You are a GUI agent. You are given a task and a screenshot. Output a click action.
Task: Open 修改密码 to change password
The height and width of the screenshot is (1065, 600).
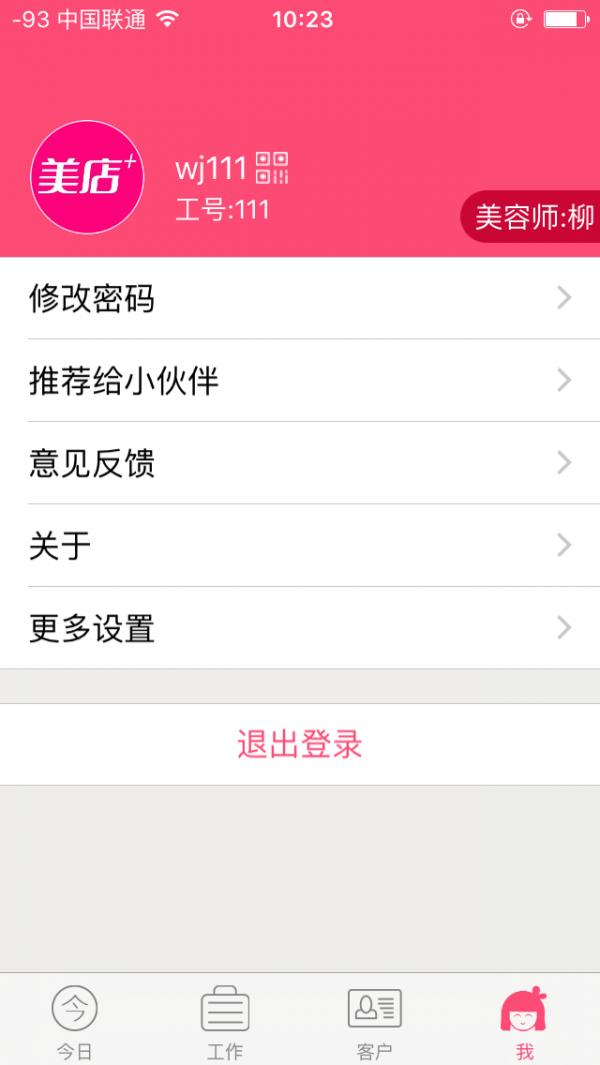[300, 298]
